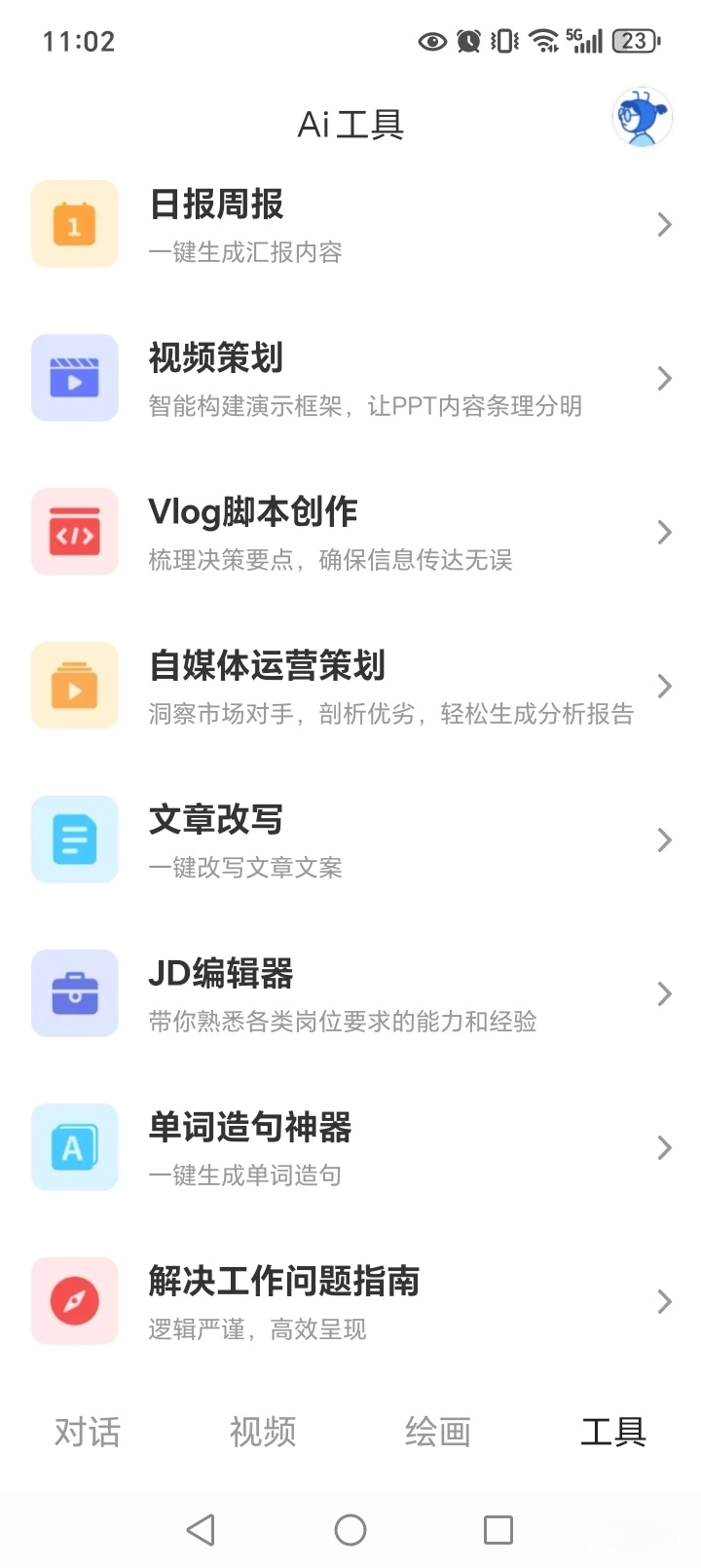
Task: Switch to the 对话 tab
Action: point(88,1431)
